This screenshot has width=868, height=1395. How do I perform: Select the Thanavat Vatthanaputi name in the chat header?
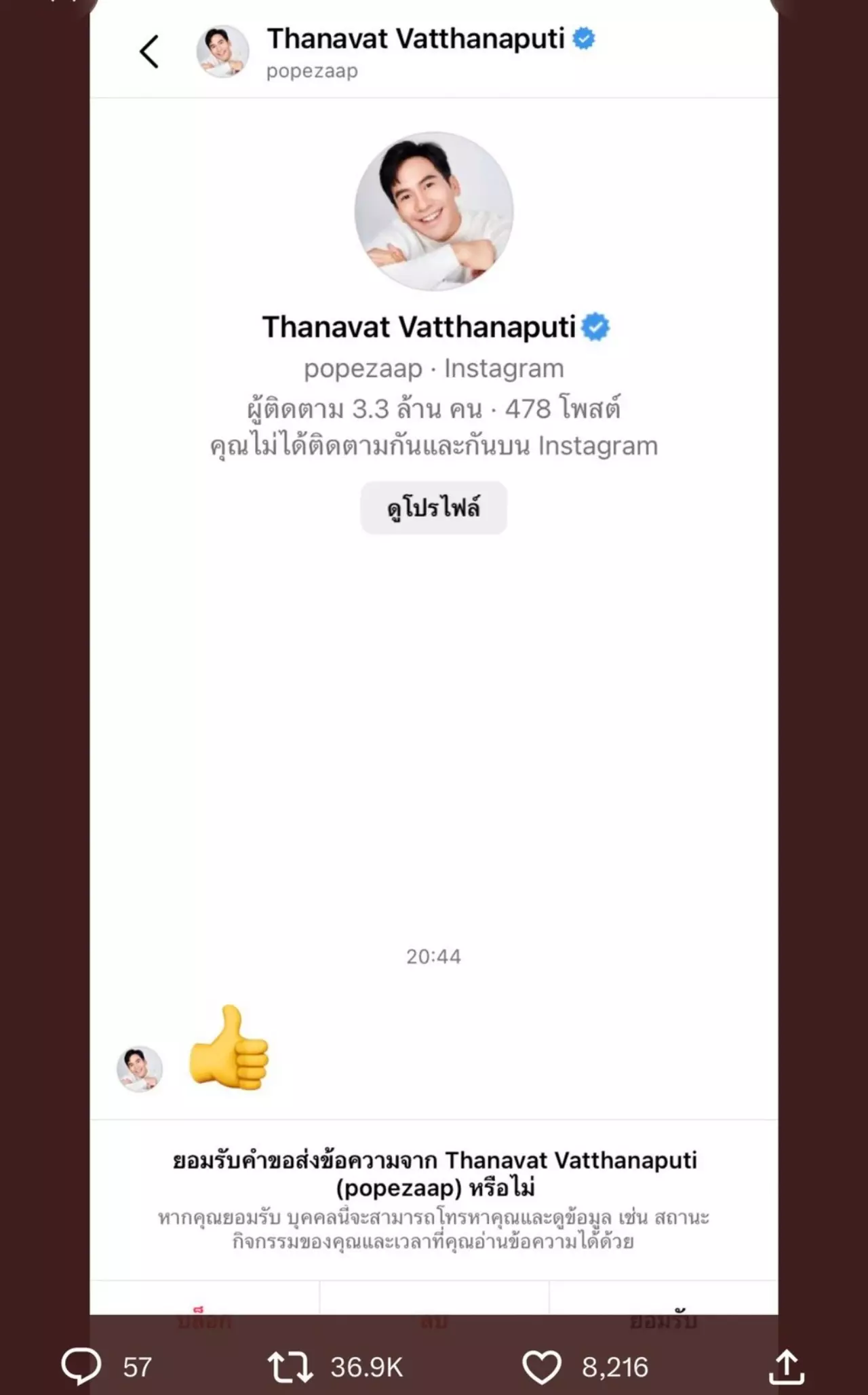415,39
